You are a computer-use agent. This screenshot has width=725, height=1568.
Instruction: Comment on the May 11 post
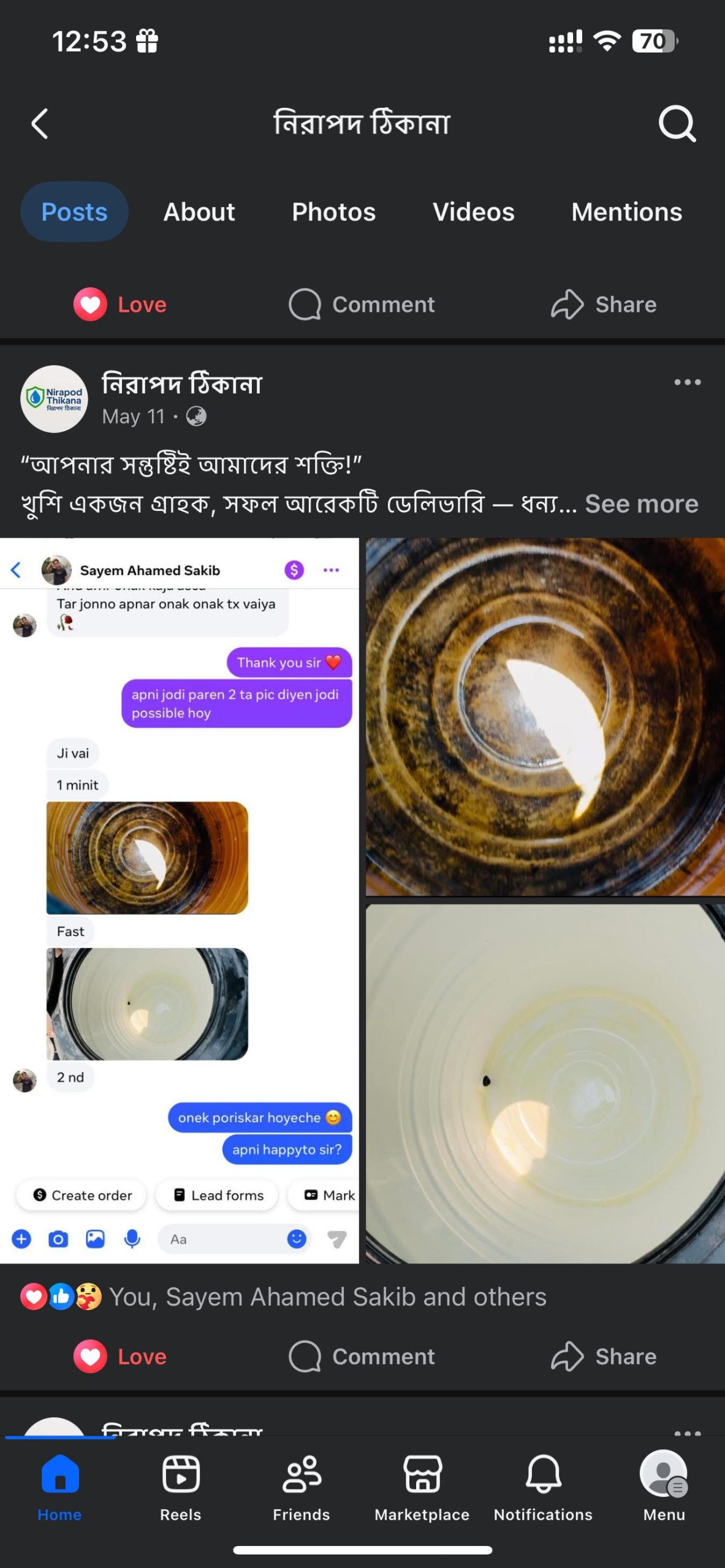click(362, 1357)
